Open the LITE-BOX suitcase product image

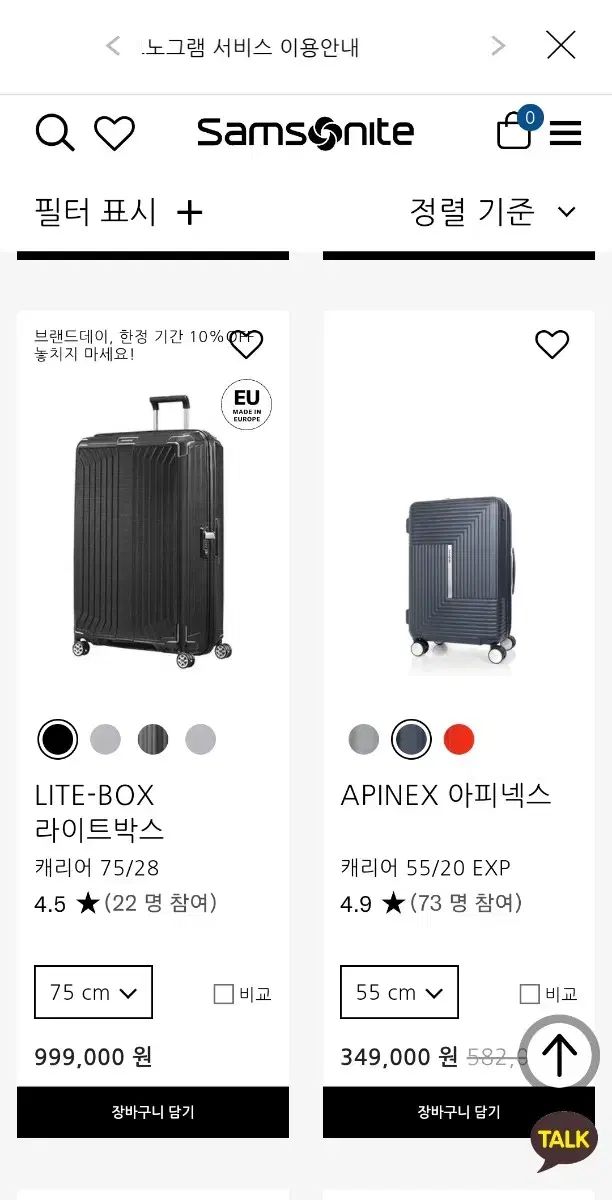(x=152, y=530)
